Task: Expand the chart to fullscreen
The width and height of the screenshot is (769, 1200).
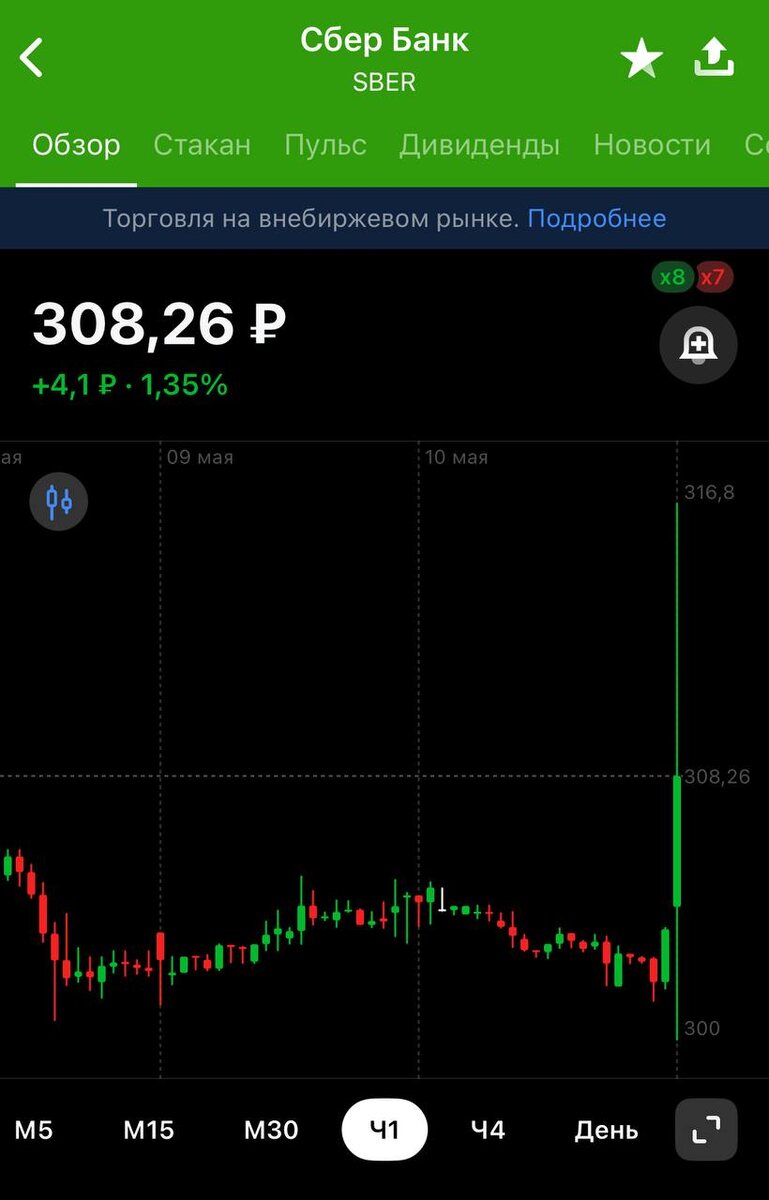Action: [x=706, y=1130]
